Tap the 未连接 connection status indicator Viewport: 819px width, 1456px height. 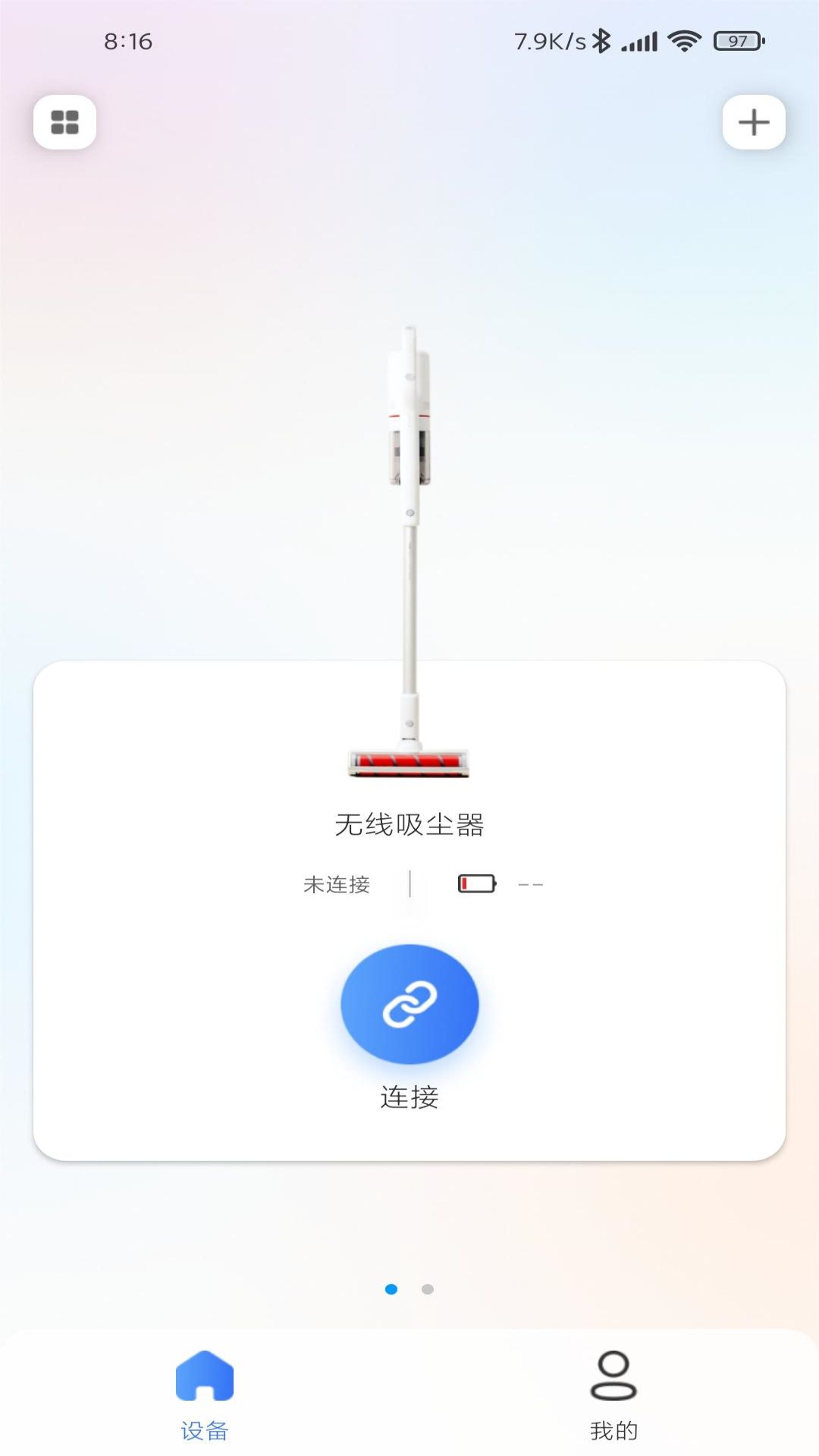[338, 883]
